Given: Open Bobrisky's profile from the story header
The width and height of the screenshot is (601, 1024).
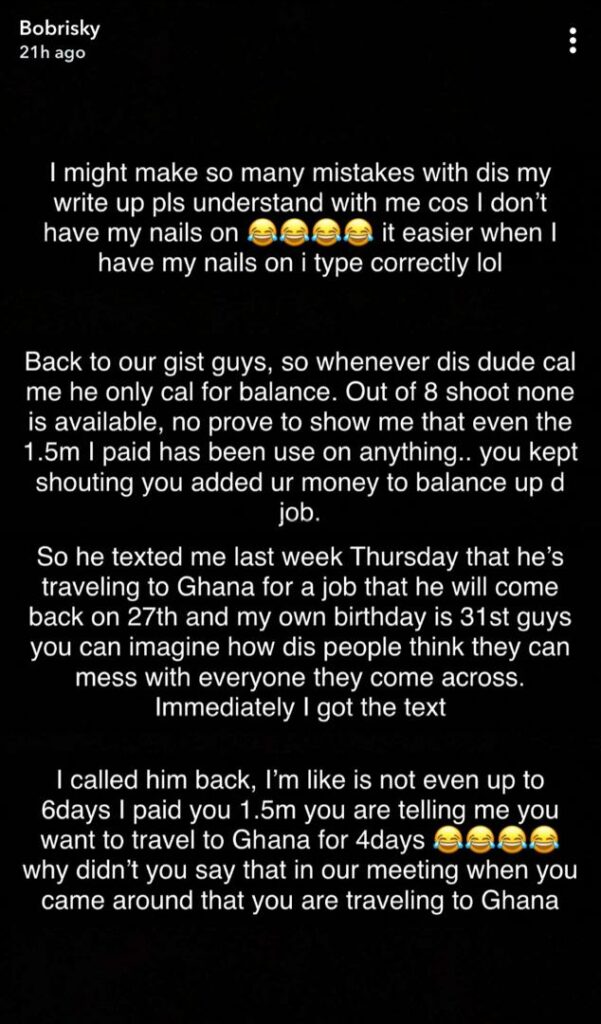Looking at the screenshot, I should 60,28.
